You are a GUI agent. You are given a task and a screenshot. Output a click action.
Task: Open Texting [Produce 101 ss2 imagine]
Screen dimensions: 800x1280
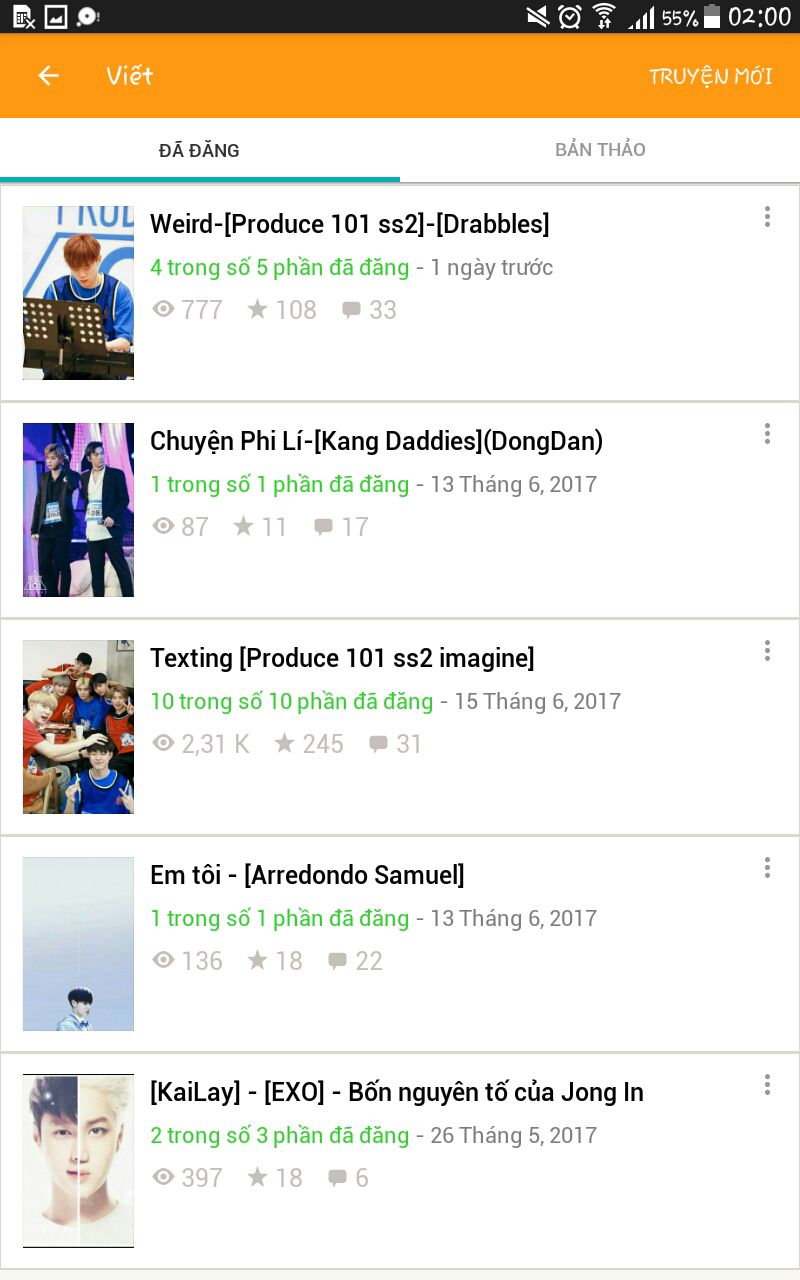[x=342, y=658]
